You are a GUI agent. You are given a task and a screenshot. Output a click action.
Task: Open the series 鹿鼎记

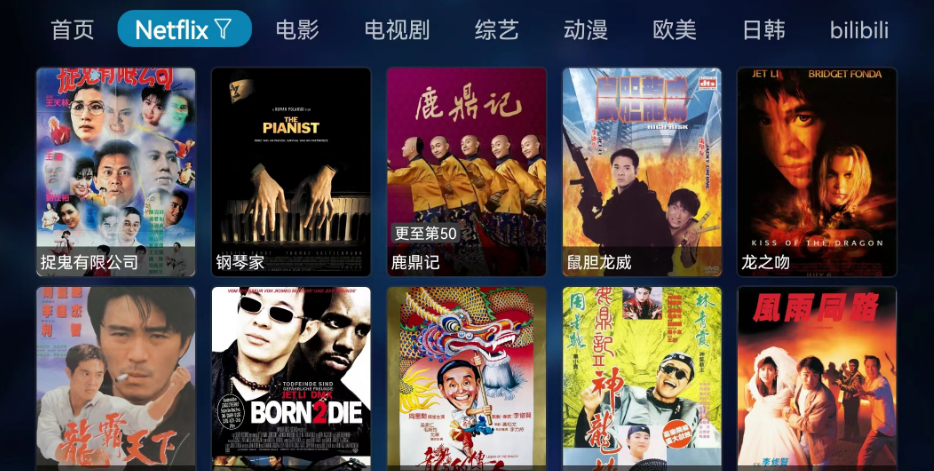(466, 171)
